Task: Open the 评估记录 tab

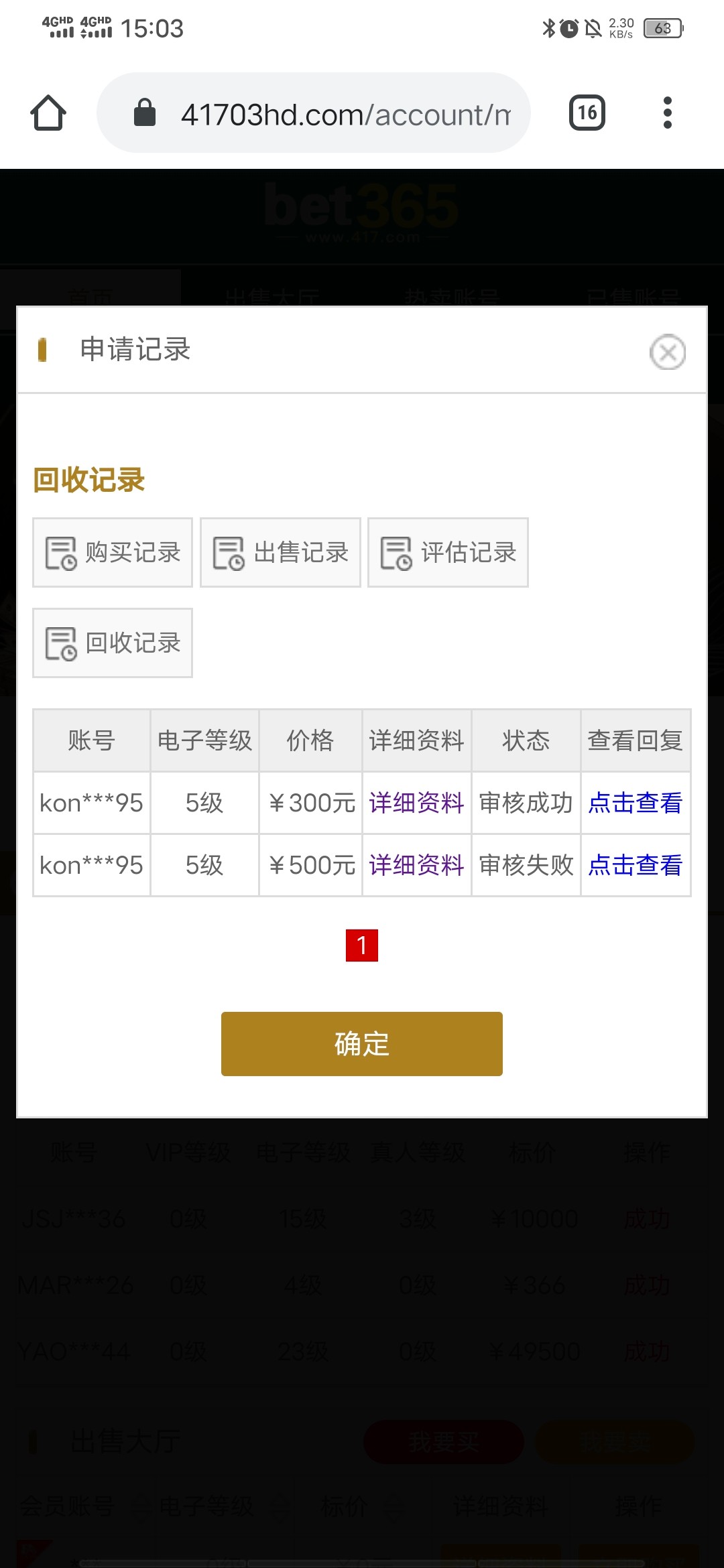Action: tap(448, 553)
